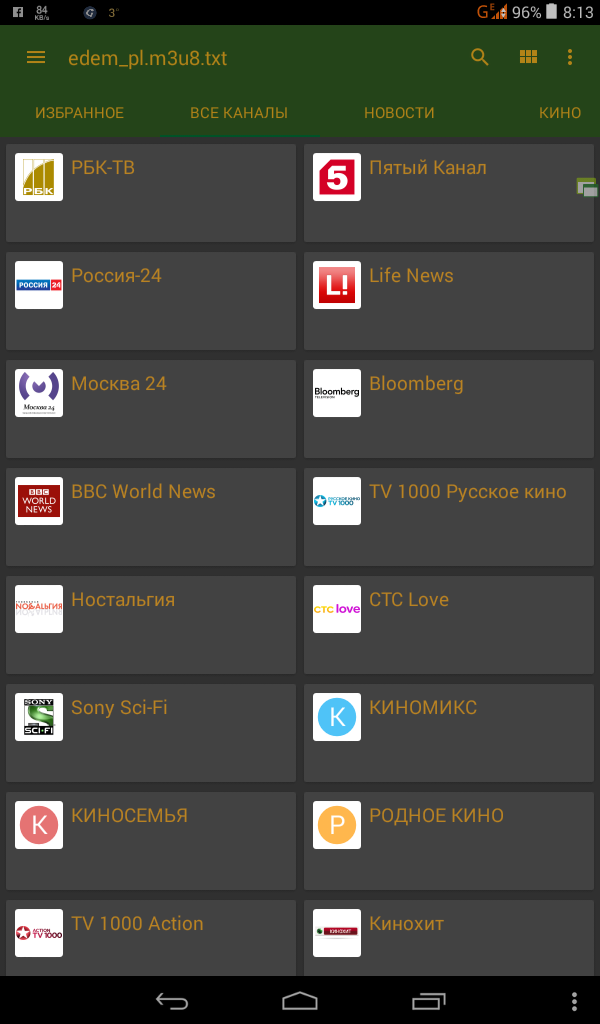Tap the system back button

click(171, 1000)
